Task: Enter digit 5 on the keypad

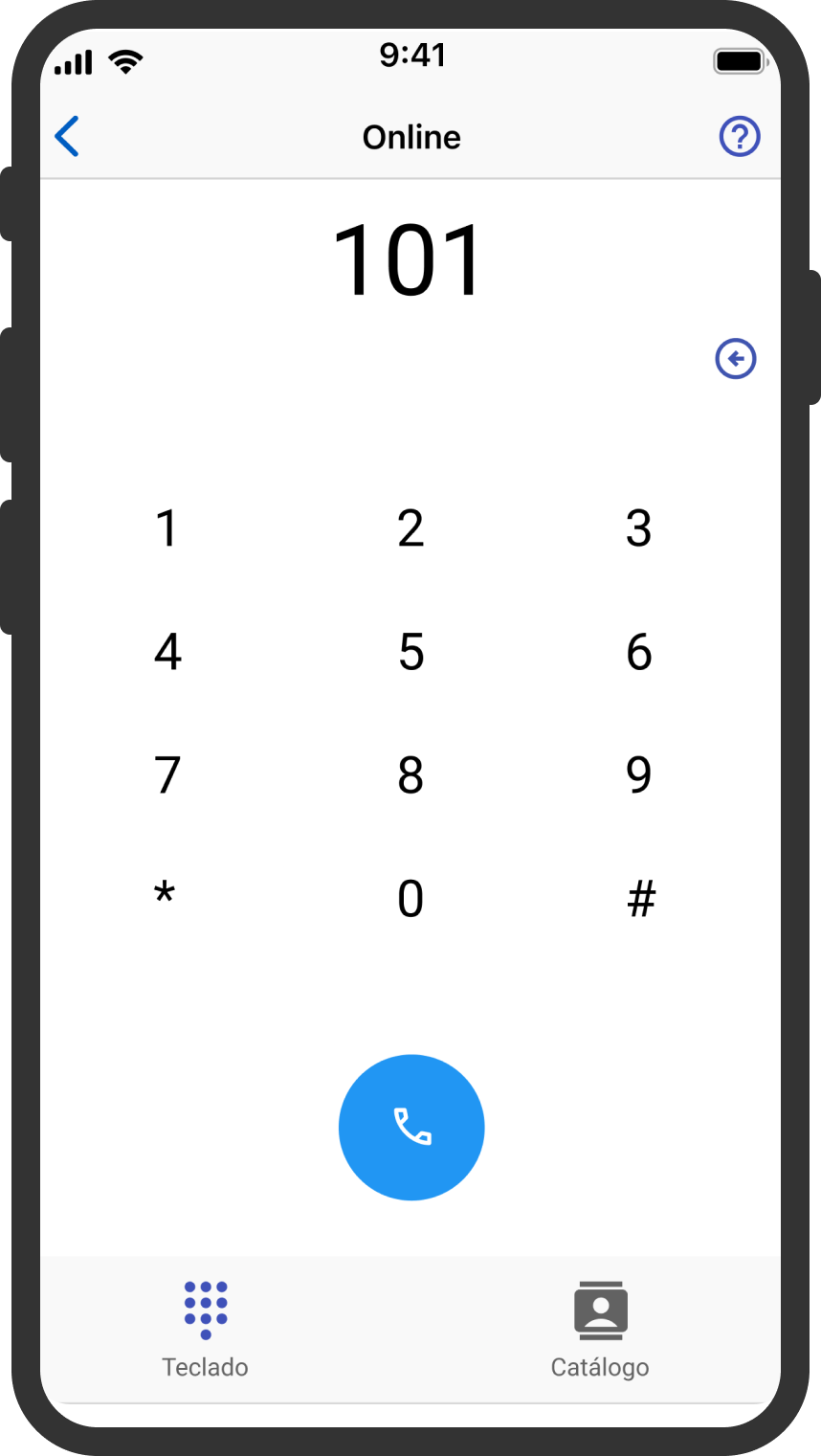Action: (x=410, y=652)
